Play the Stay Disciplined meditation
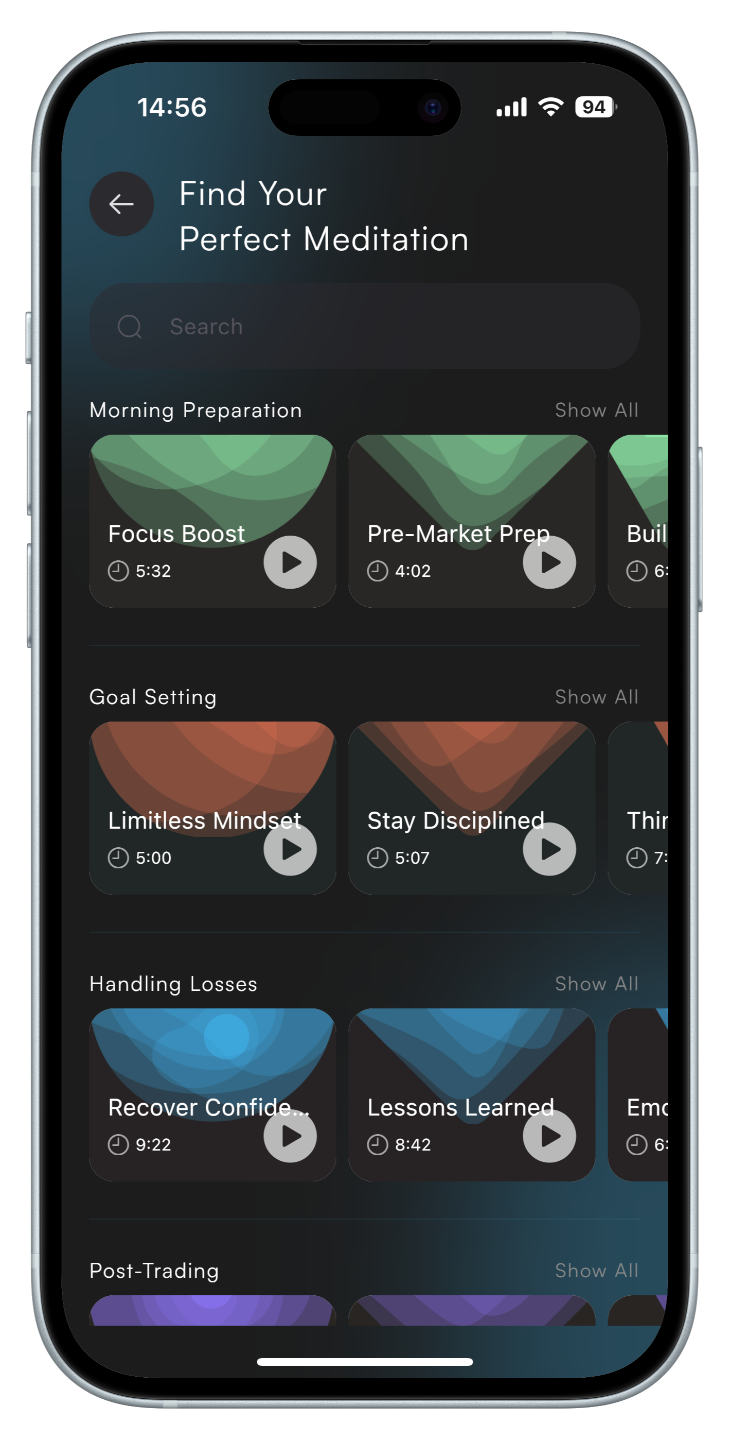 click(549, 850)
